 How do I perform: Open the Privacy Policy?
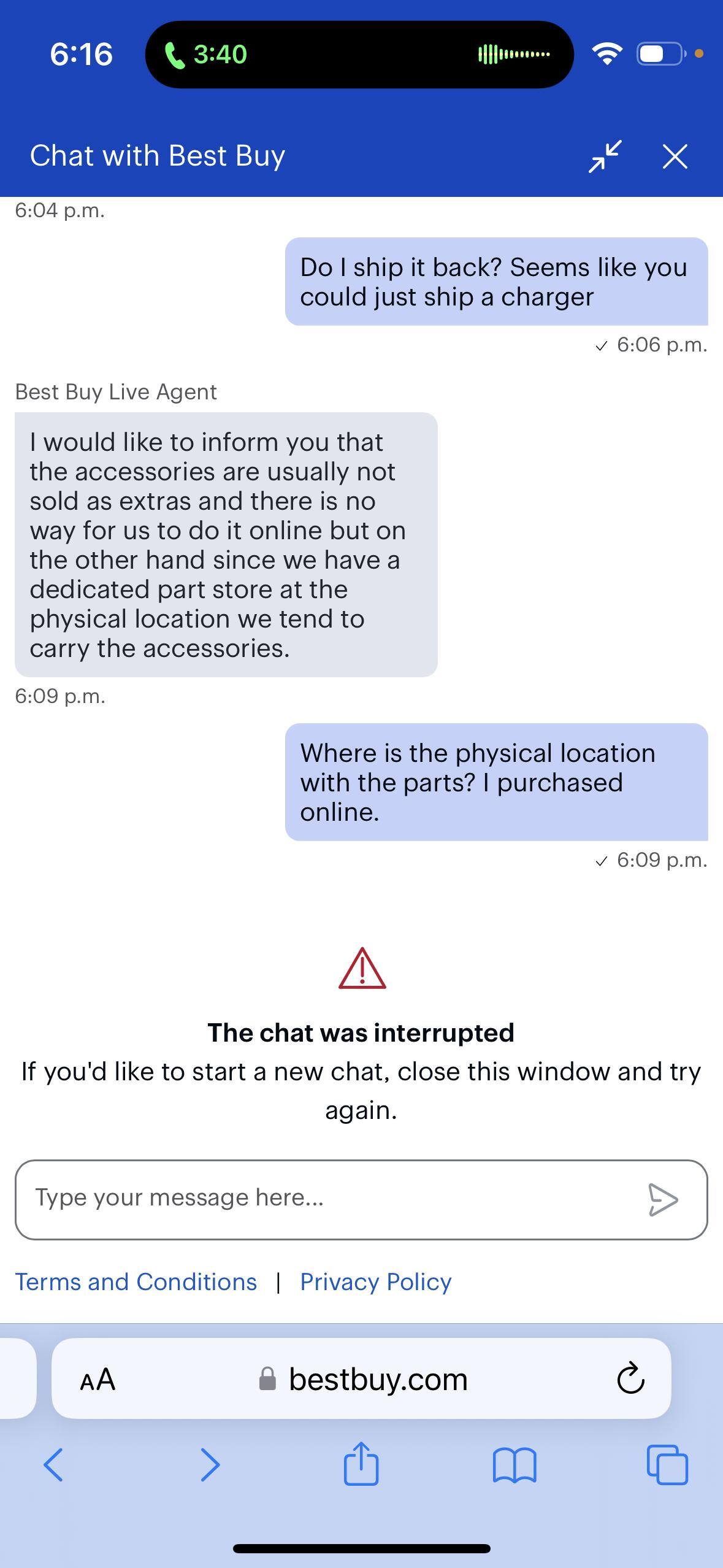[x=375, y=1282]
